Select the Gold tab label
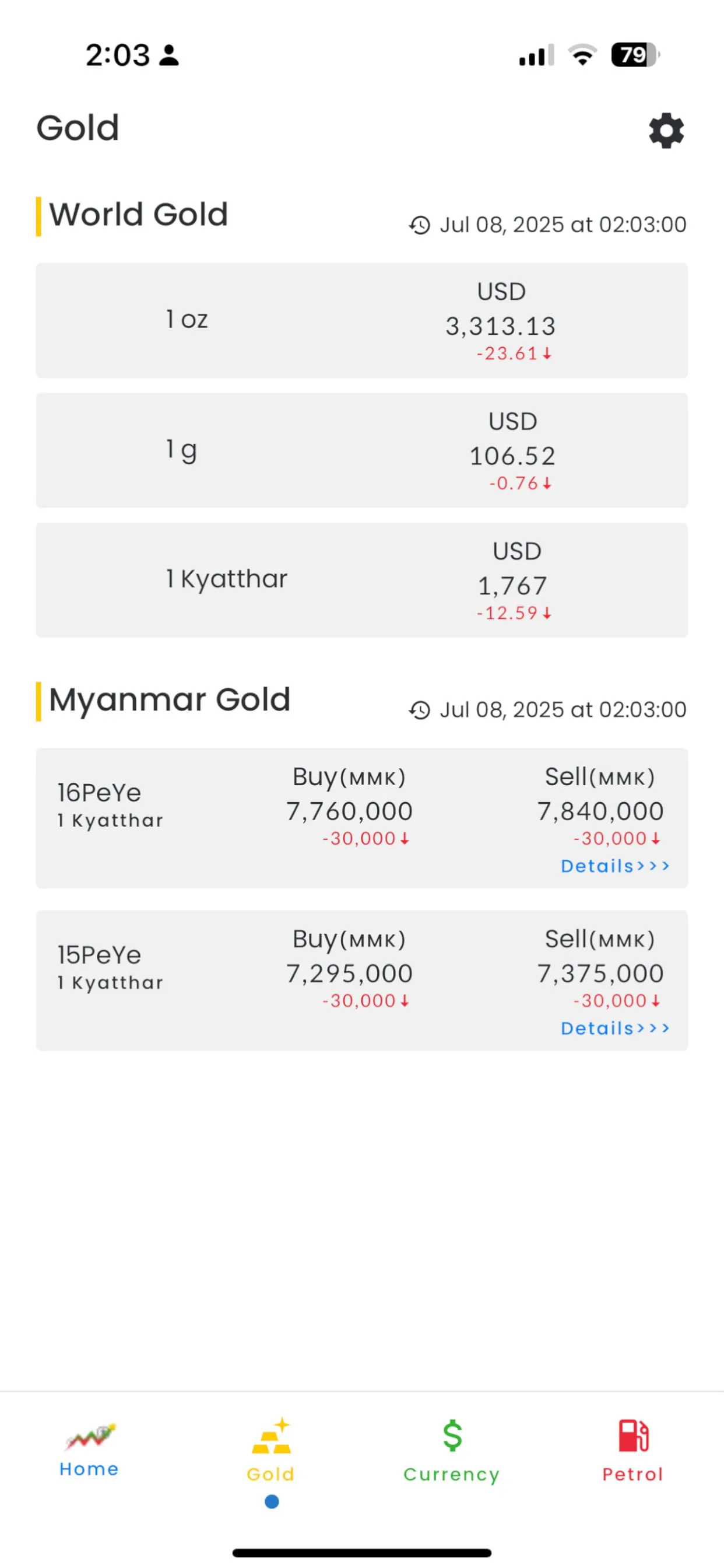Screen dimensions: 724x1568 (269, 1475)
